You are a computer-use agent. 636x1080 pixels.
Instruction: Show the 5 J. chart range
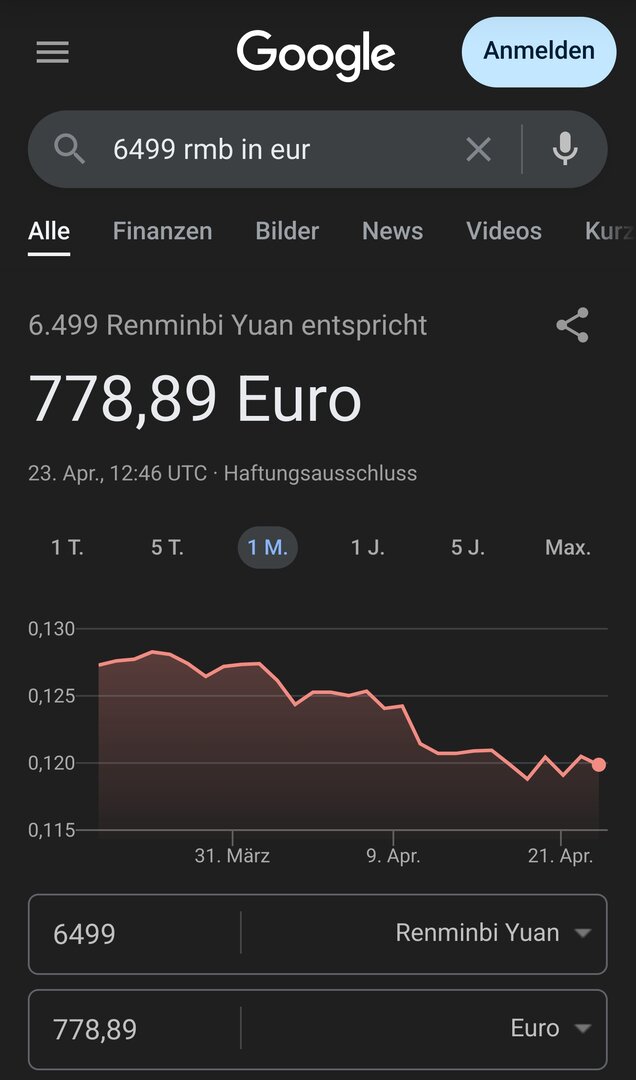coord(467,548)
